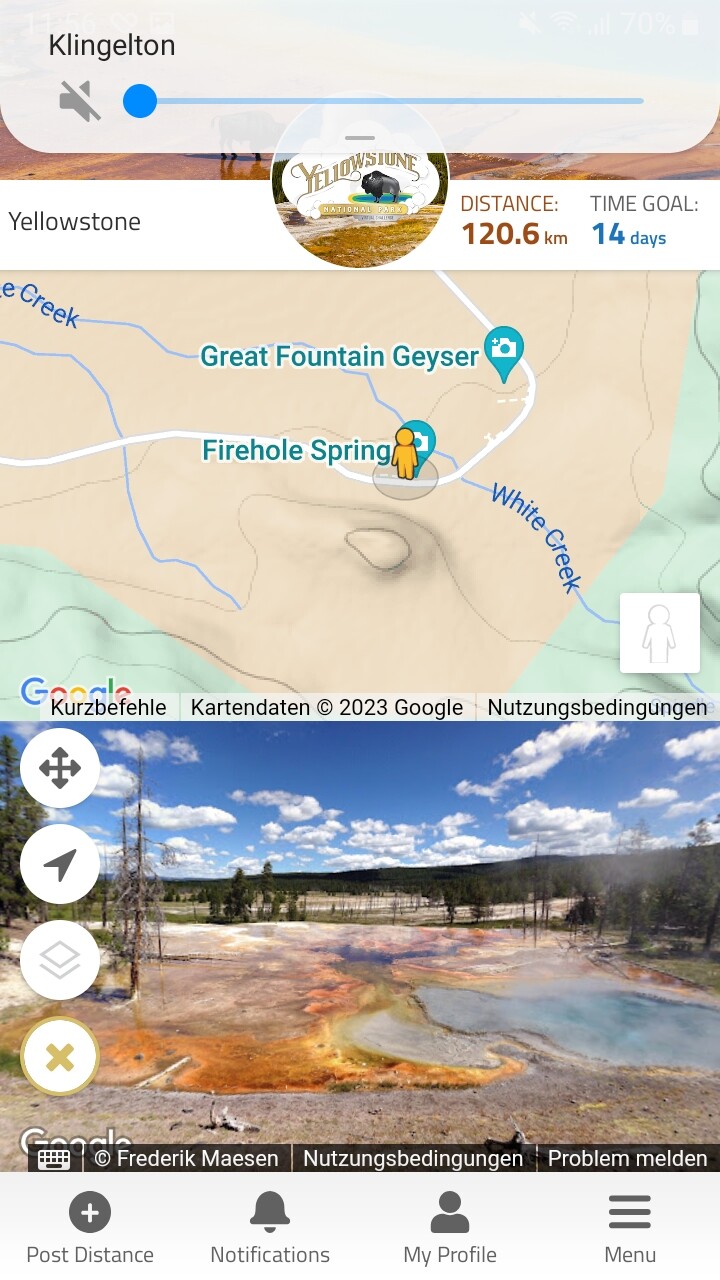Tap the location arrow button
Image resolution: width=720 pixels, height=1280 pixels.
[60, 864]
